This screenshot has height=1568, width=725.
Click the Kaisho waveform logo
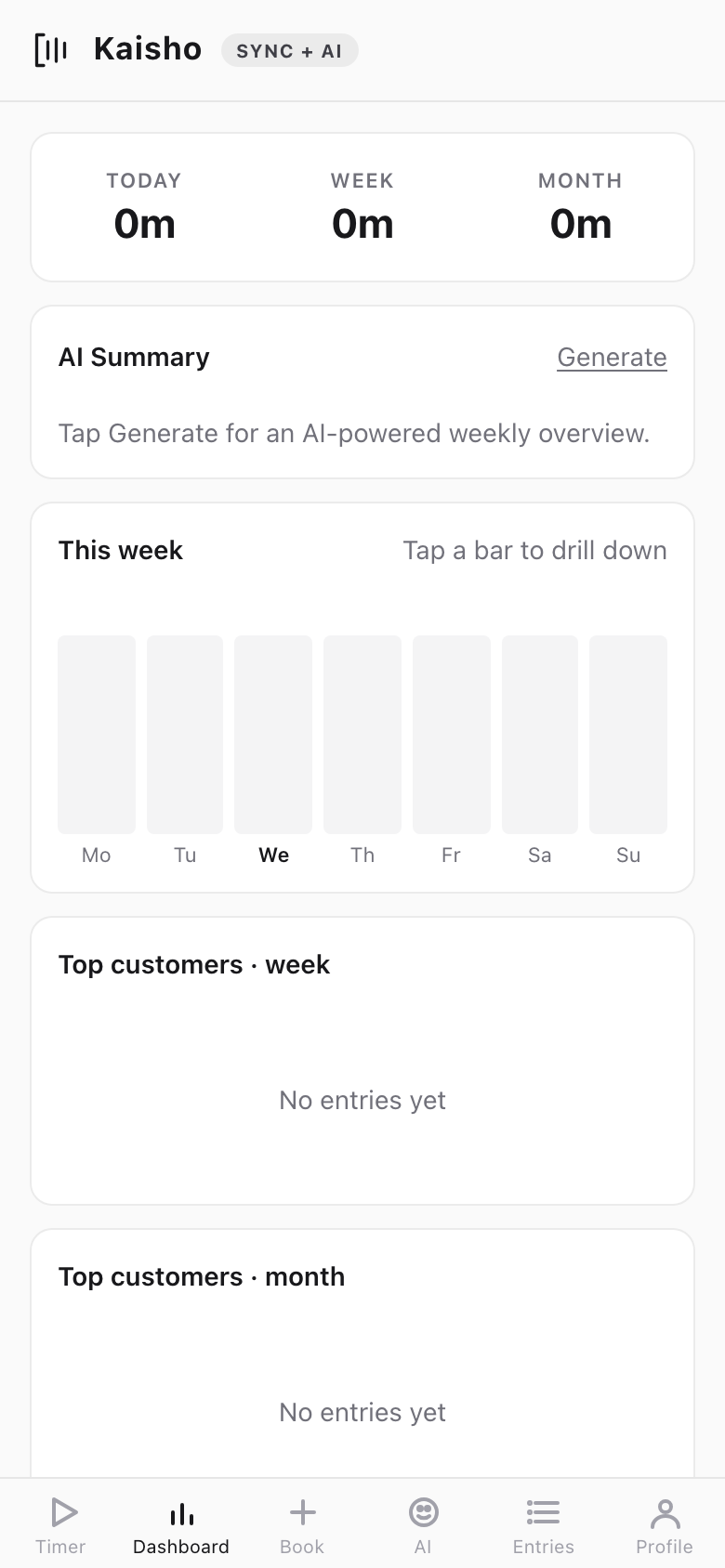click(51, 49)
